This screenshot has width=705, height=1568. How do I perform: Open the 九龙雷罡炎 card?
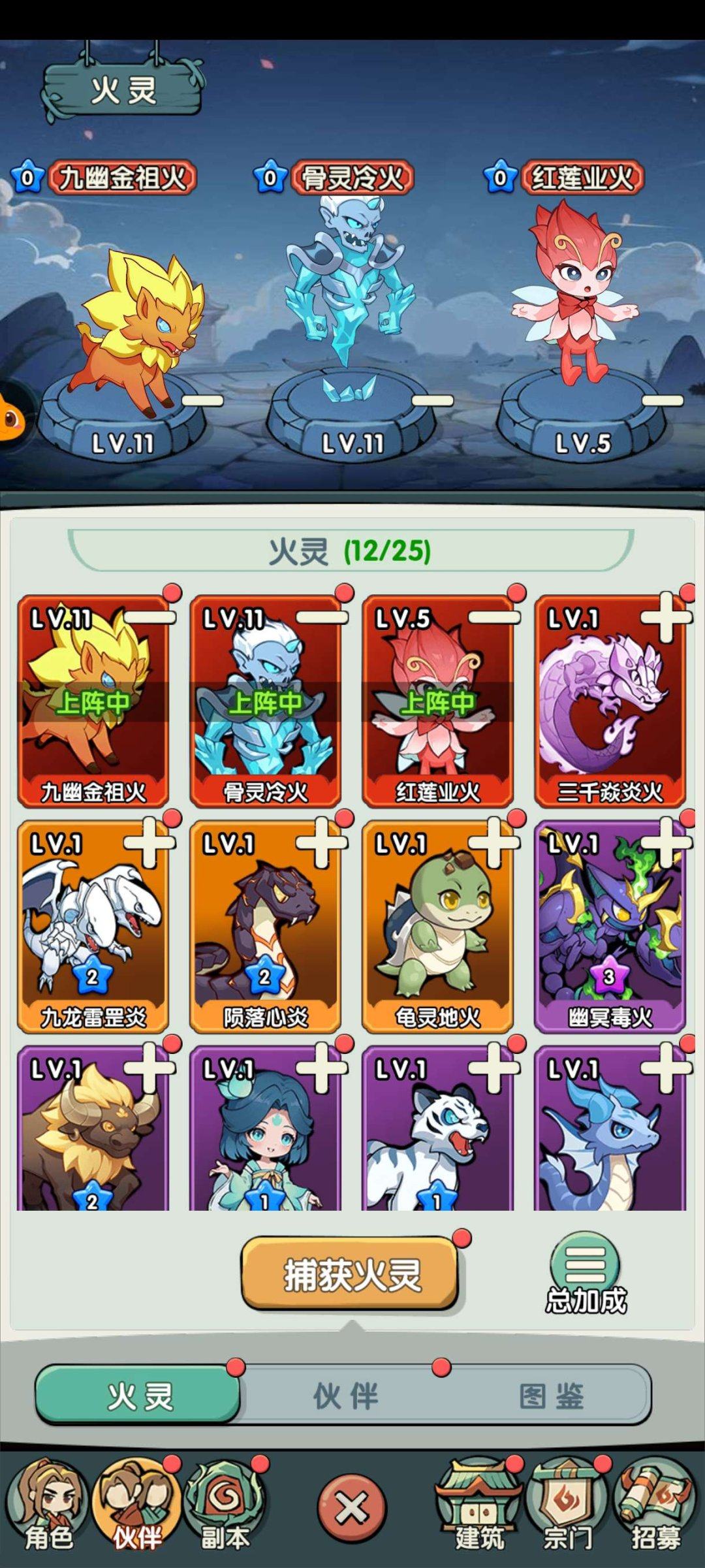click(93, 927)
